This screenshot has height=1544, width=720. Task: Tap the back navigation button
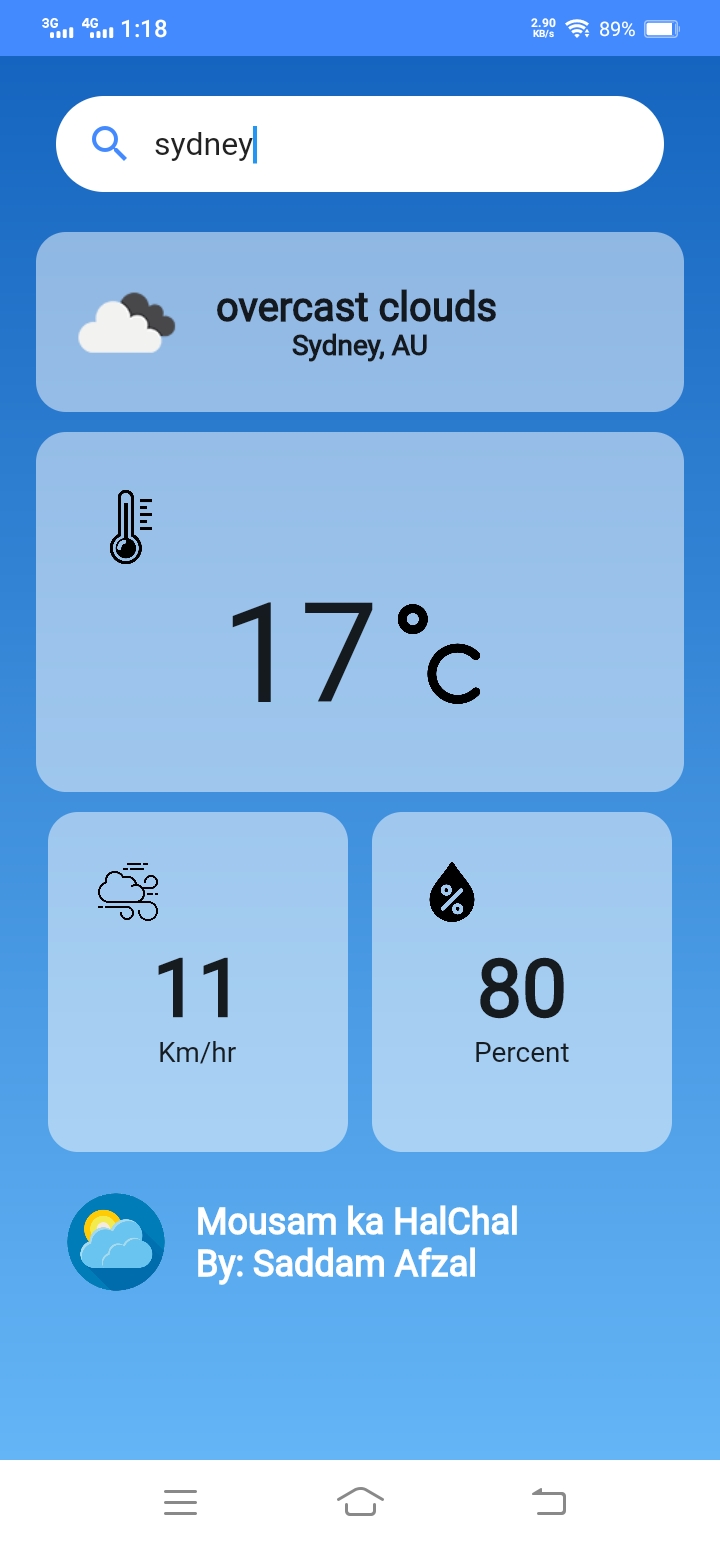(x=548, y=1501)
